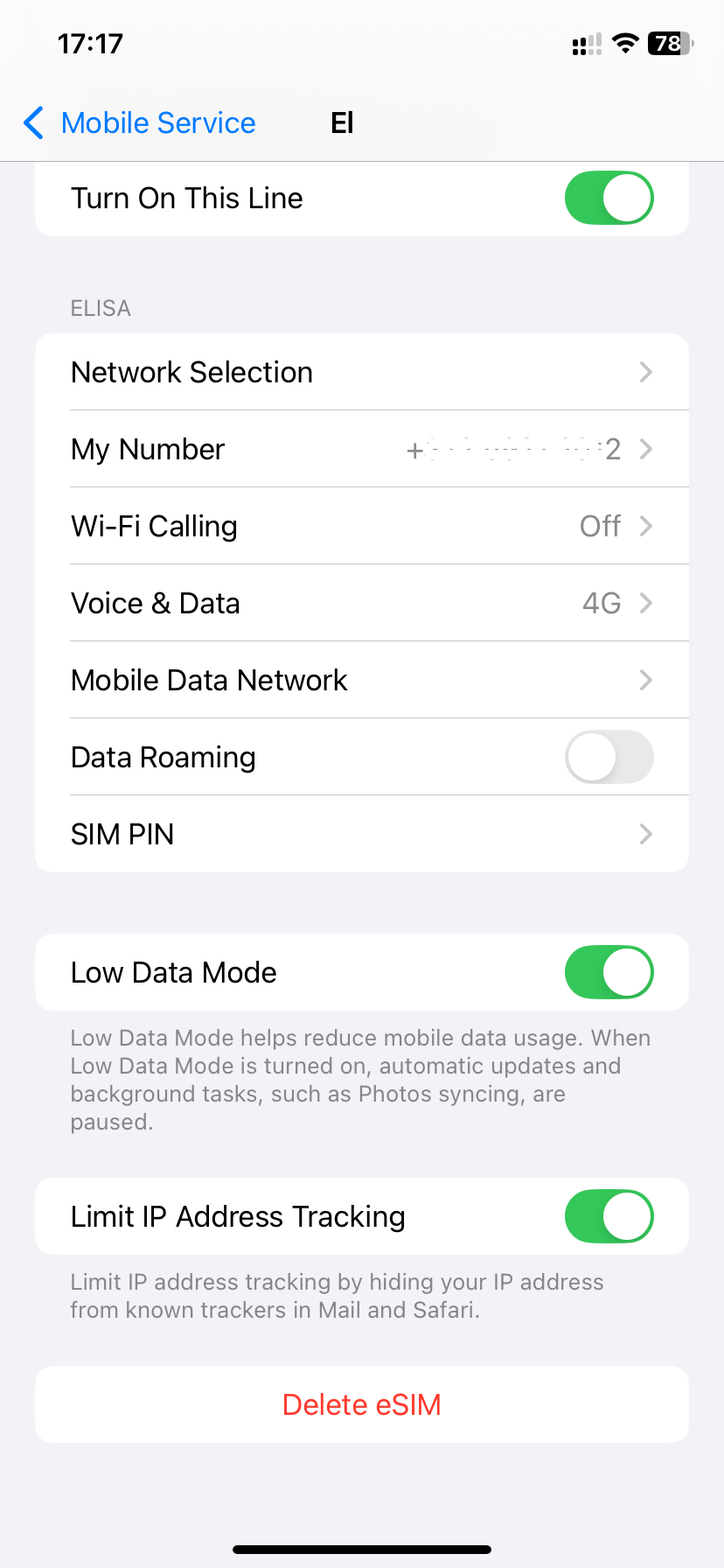Open the My Number row
This screenshot has width=724, height=1568.
(362, 450)
